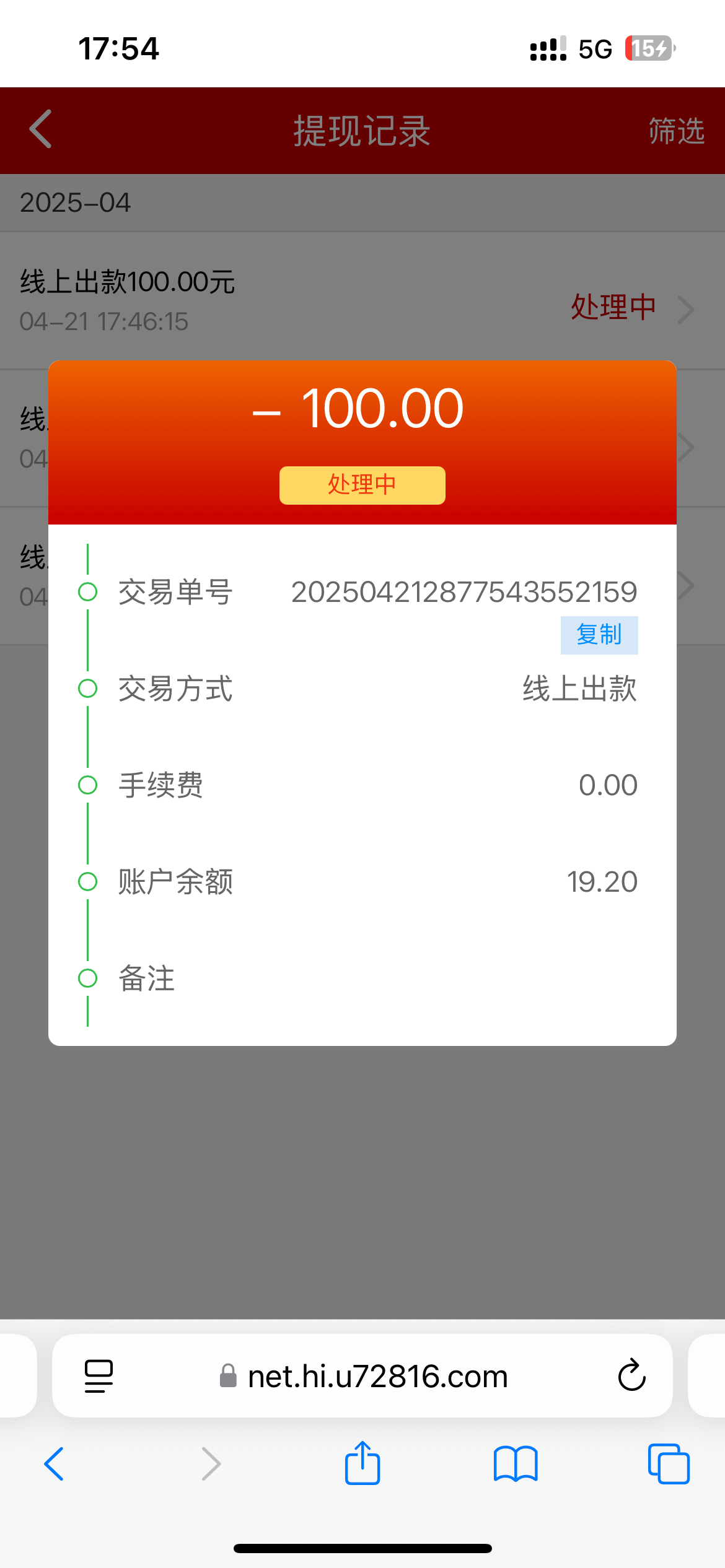Go back using the header arrow
This screenshot has width=725, height=1568.
pos(41,129)
